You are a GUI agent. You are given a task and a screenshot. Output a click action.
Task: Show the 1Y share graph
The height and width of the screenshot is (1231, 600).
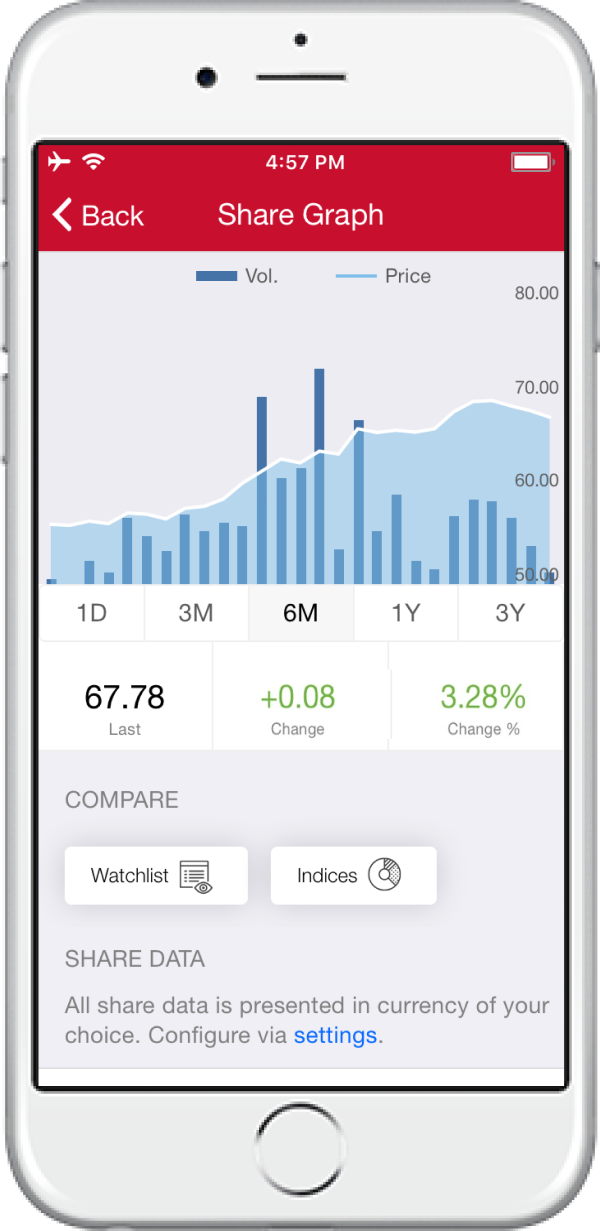click(x=405, y=613)
